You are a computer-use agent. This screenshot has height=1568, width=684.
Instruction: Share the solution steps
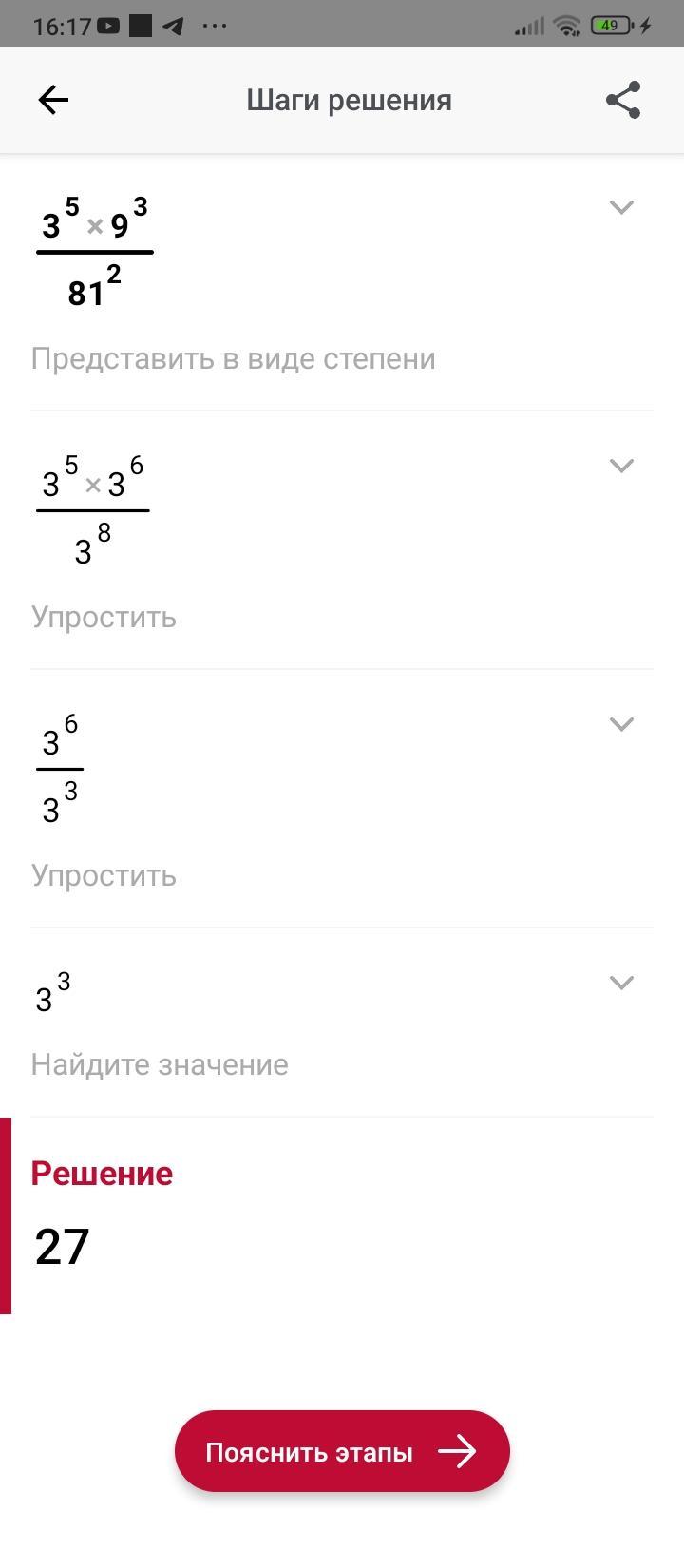click(x=623, y=100)
